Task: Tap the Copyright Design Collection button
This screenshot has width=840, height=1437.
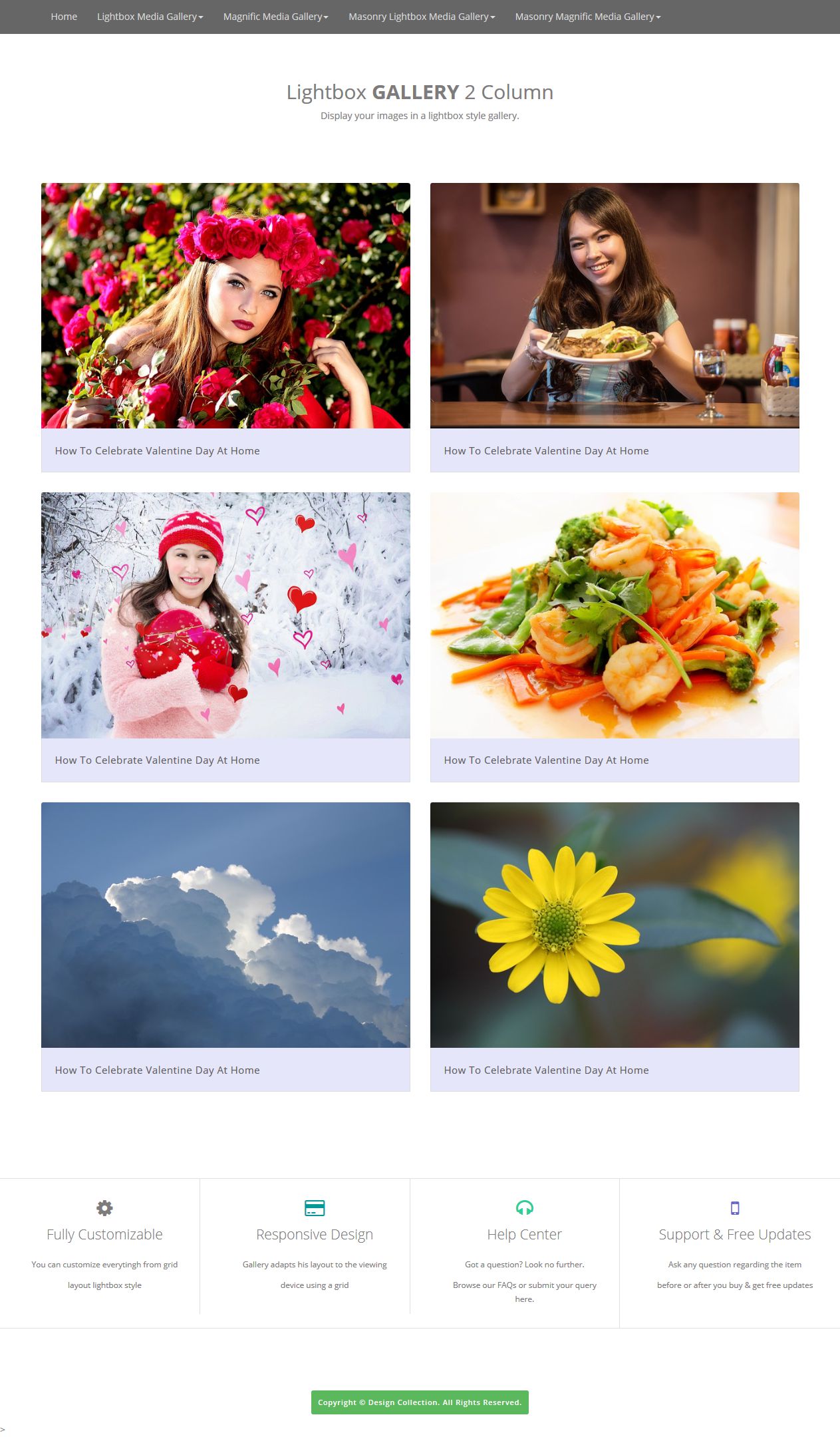Action: (x=420, y=1402)
